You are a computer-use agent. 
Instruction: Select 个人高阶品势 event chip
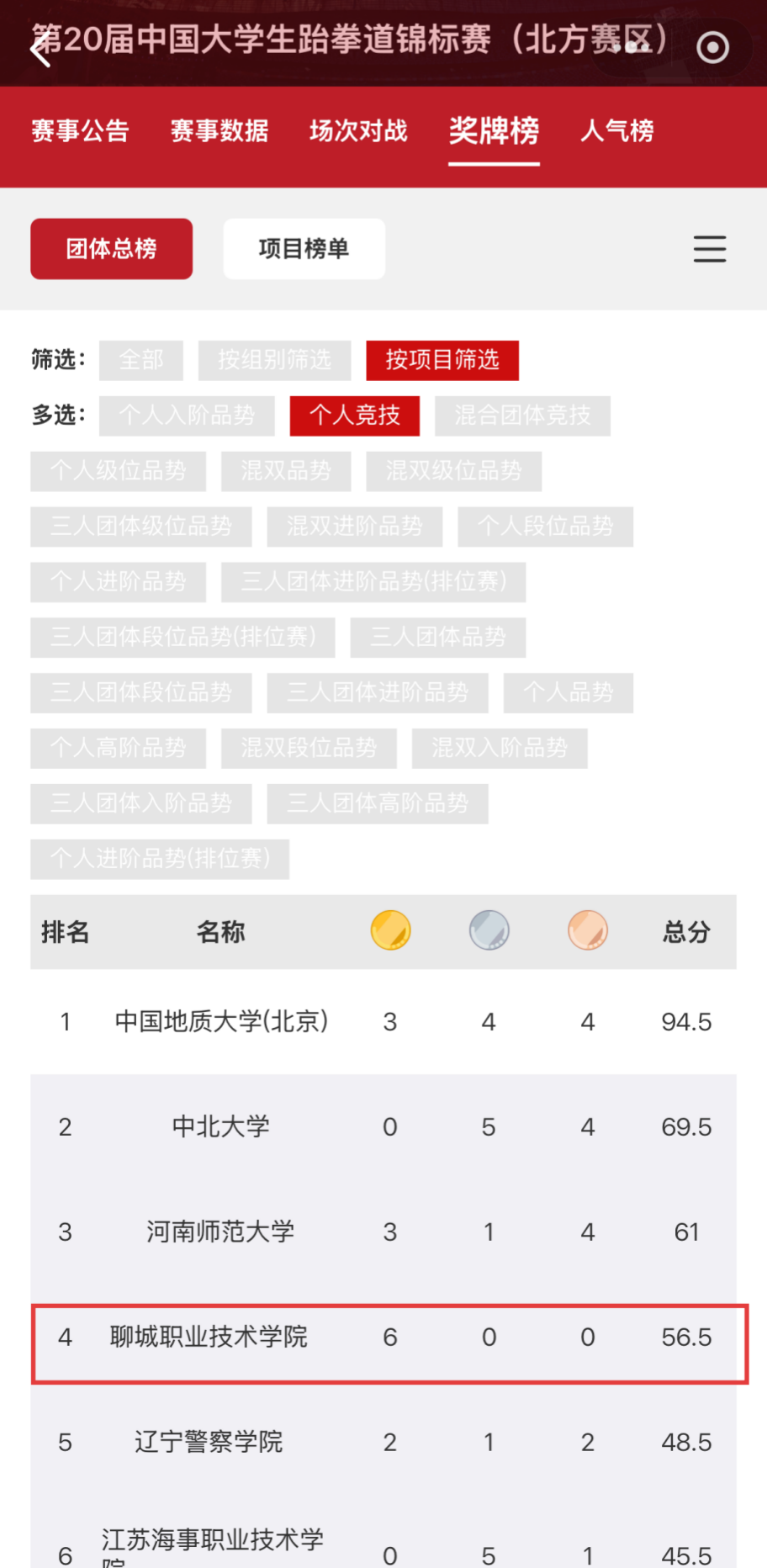click(118, 748)
